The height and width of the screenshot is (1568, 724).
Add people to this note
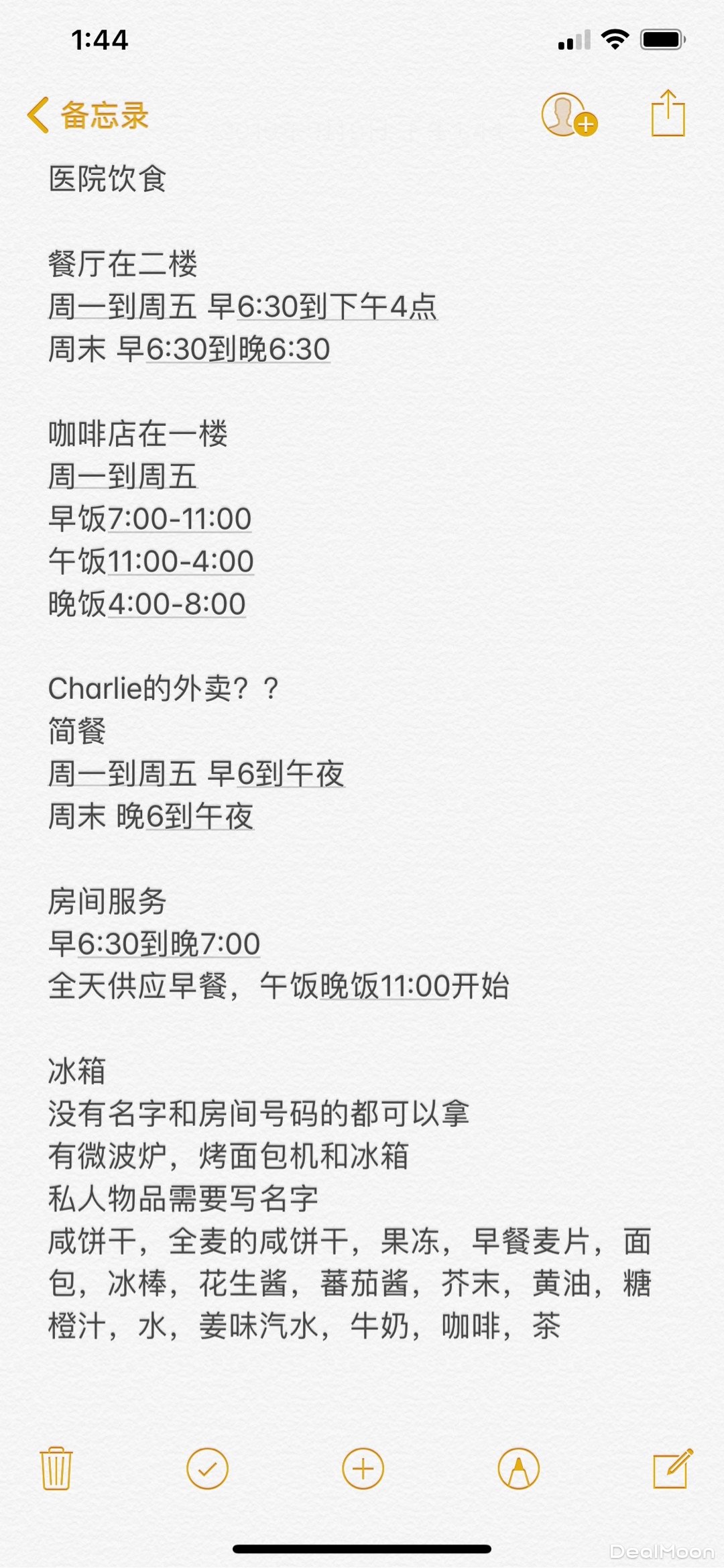568,115
